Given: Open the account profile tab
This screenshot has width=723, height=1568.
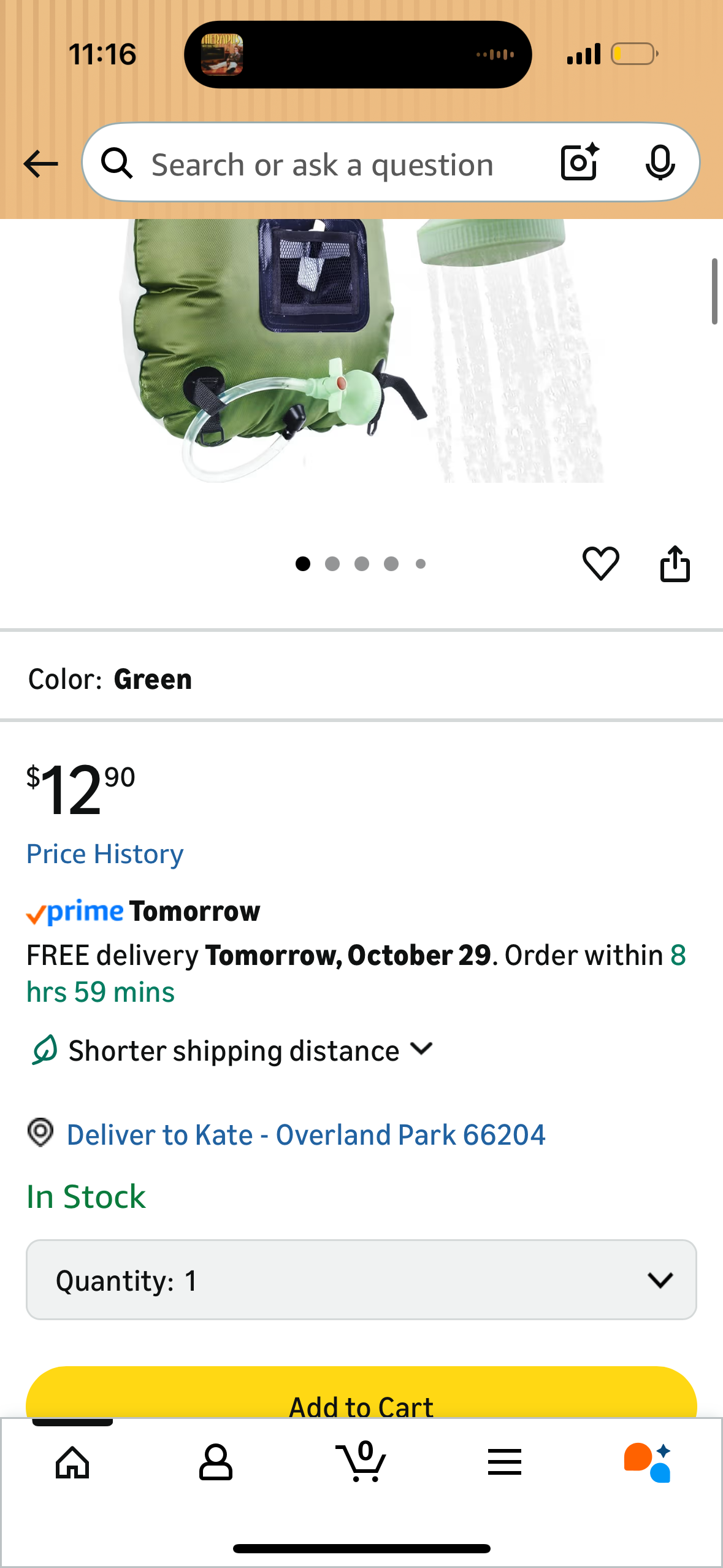Looking at the screenshot, I should pos(216,1462).
